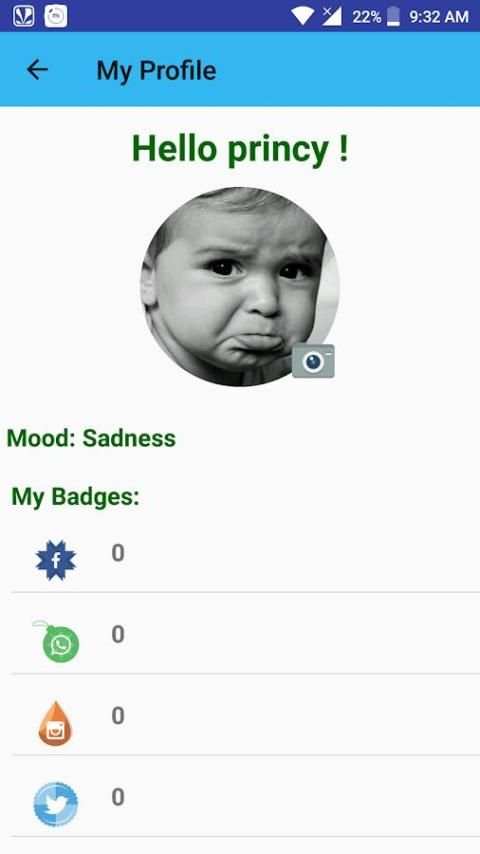The width and height of the screenshot is (480, 854).
Task: Open the Instagram badge row
Action: (x=245, y=715)
